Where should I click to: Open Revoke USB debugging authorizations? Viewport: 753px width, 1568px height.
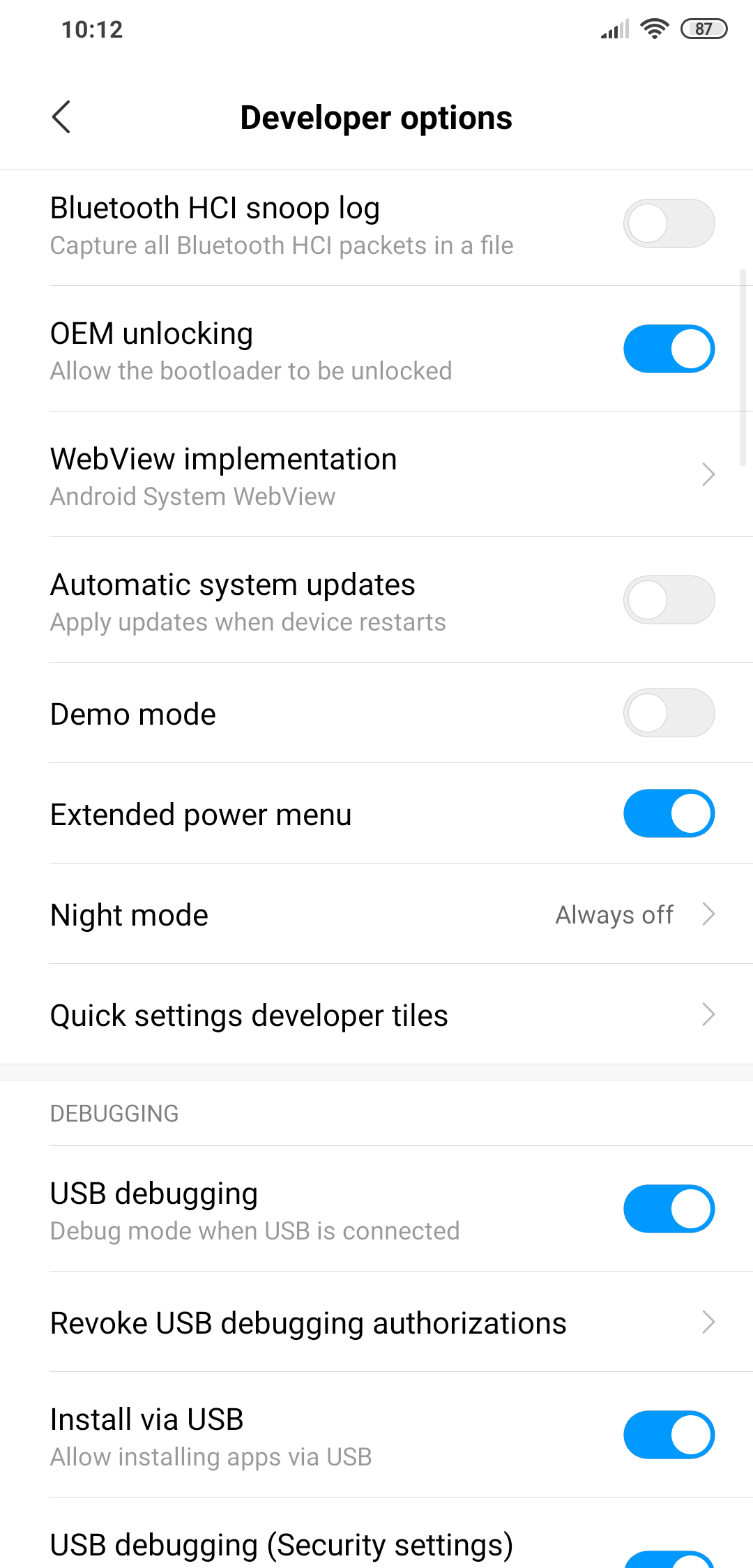pyautogui.click(x=376, y=1322)
